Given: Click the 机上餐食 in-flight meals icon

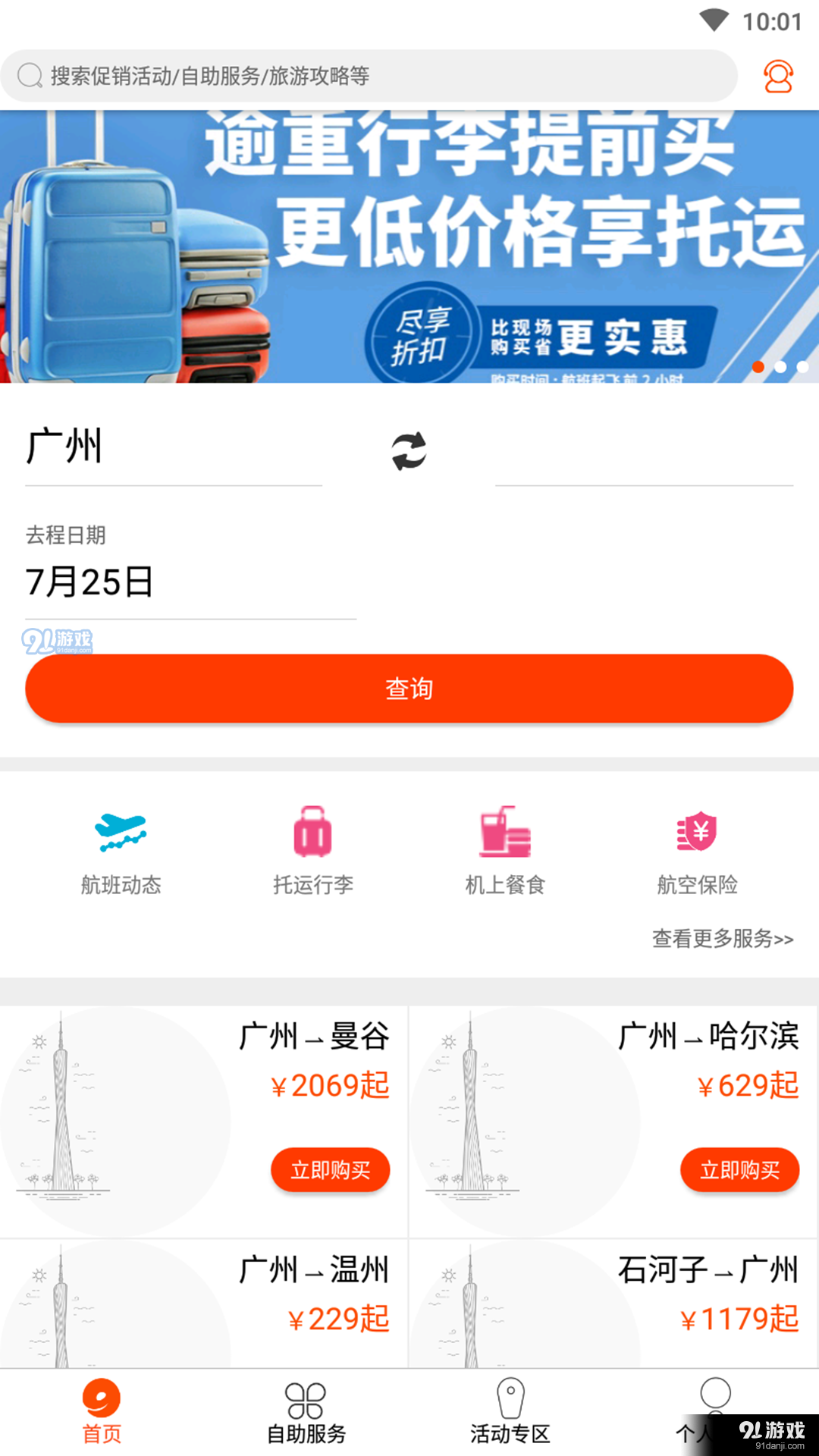Looking at the screenshot, I should click(504, 834).
